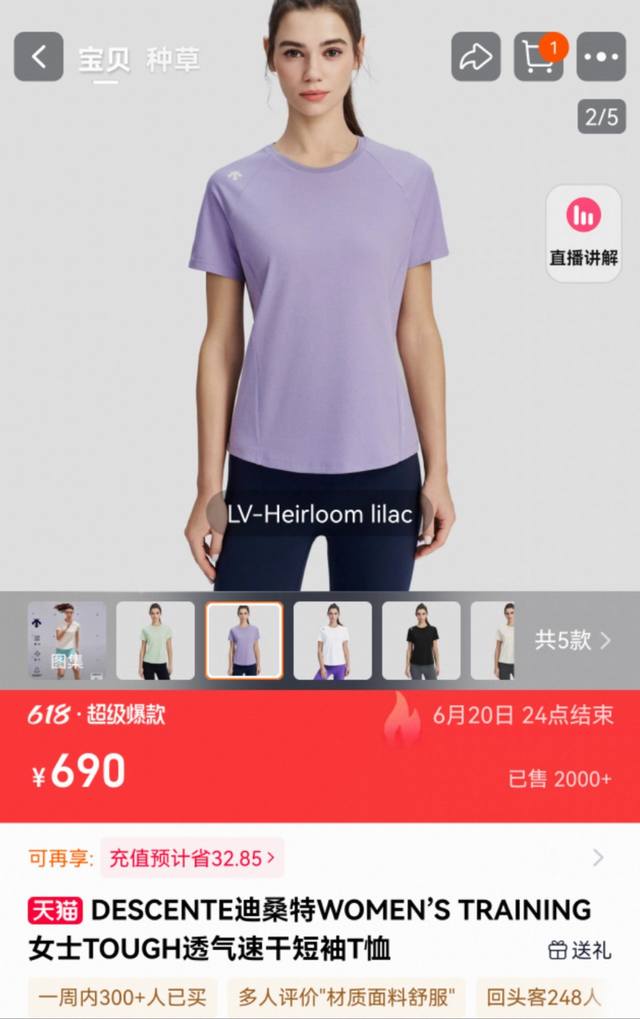Open the shopping cart

[539, 57]
